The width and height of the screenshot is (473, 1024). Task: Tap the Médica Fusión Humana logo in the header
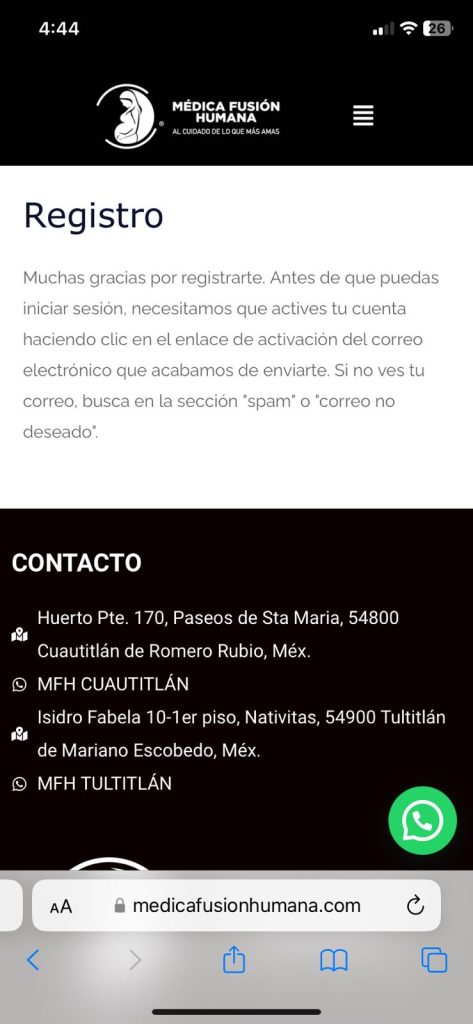coord(188,116)
